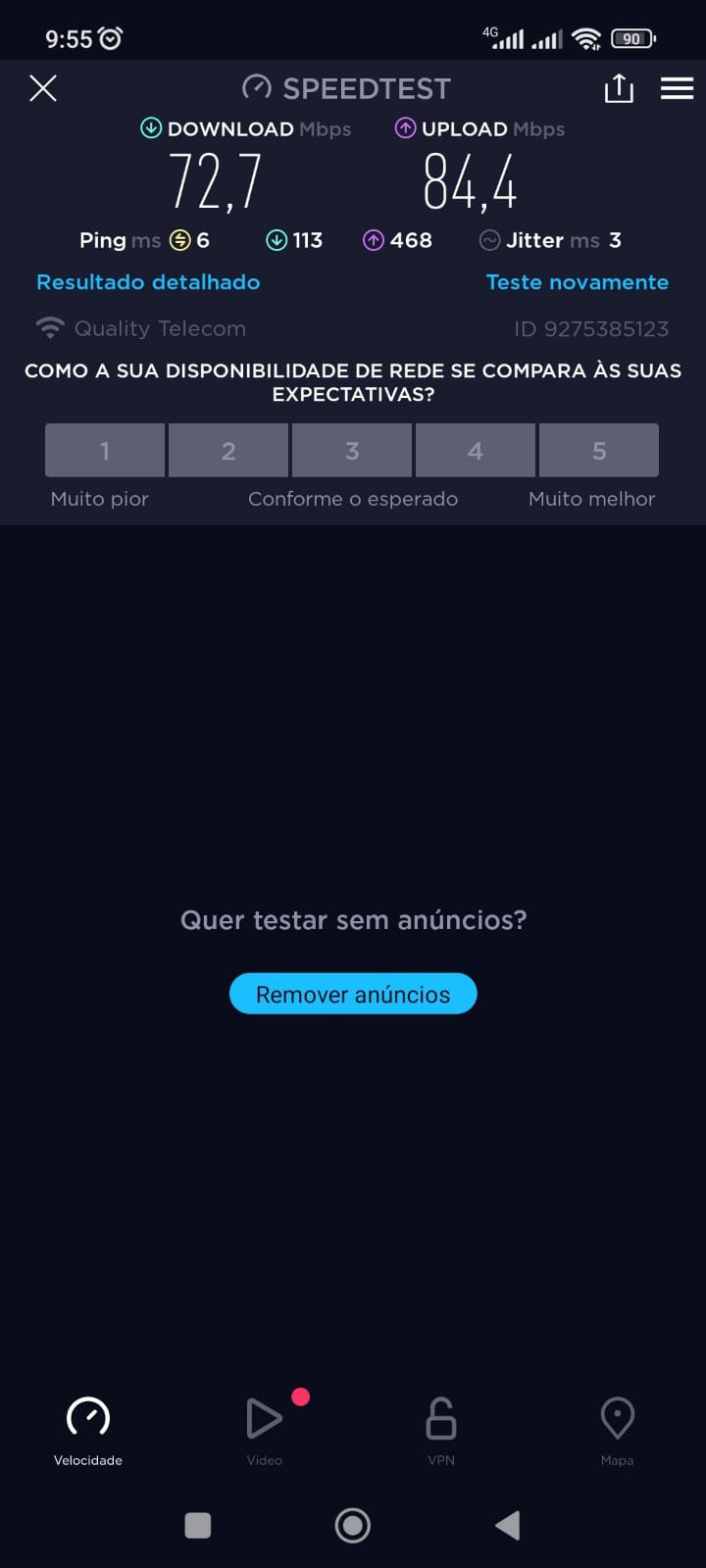Give network availability a 5 rating
The height and width of the screenshot is (1568, 706).
pyautogui.click(x=599, y=451)
